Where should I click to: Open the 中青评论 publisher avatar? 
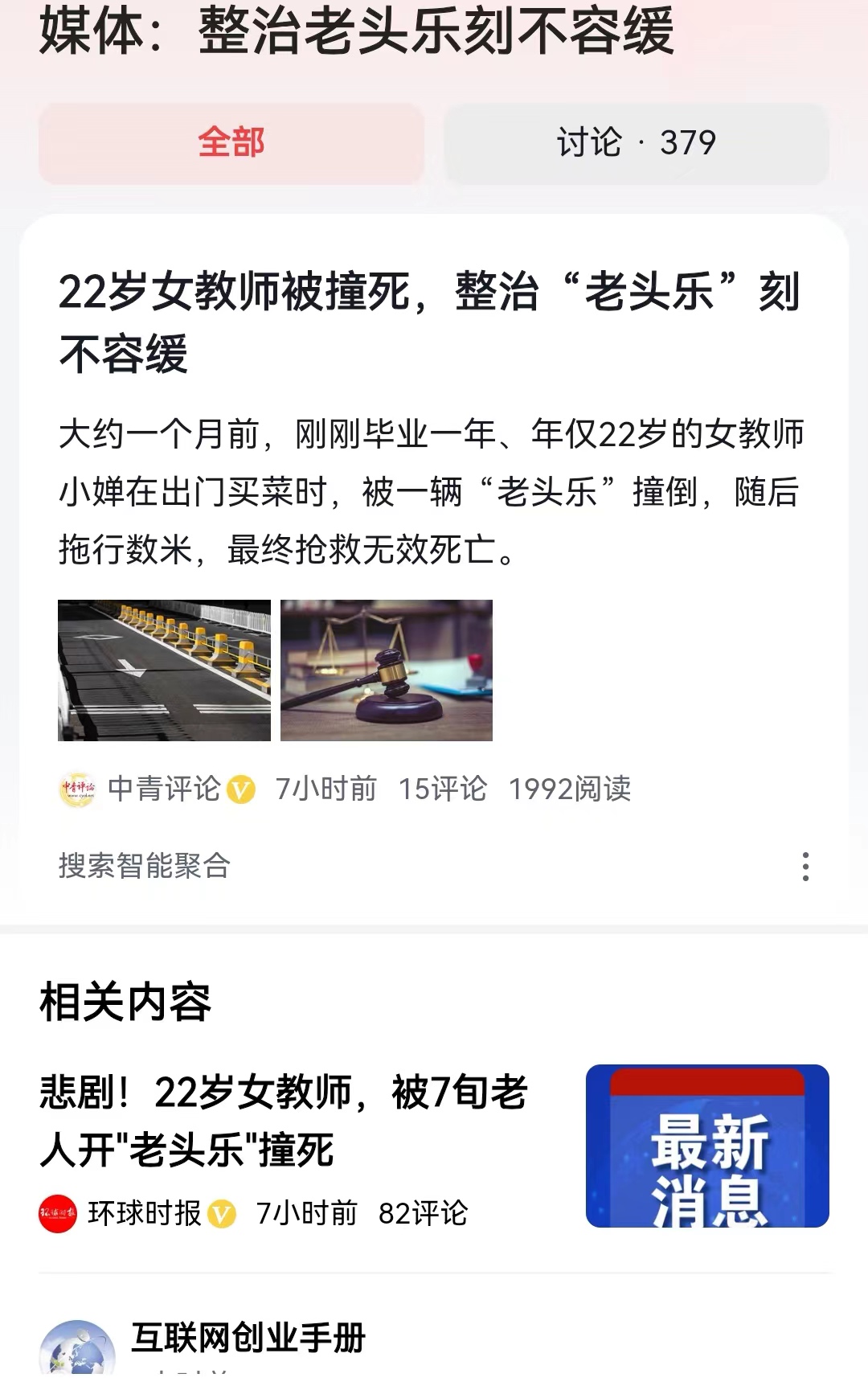77,789
